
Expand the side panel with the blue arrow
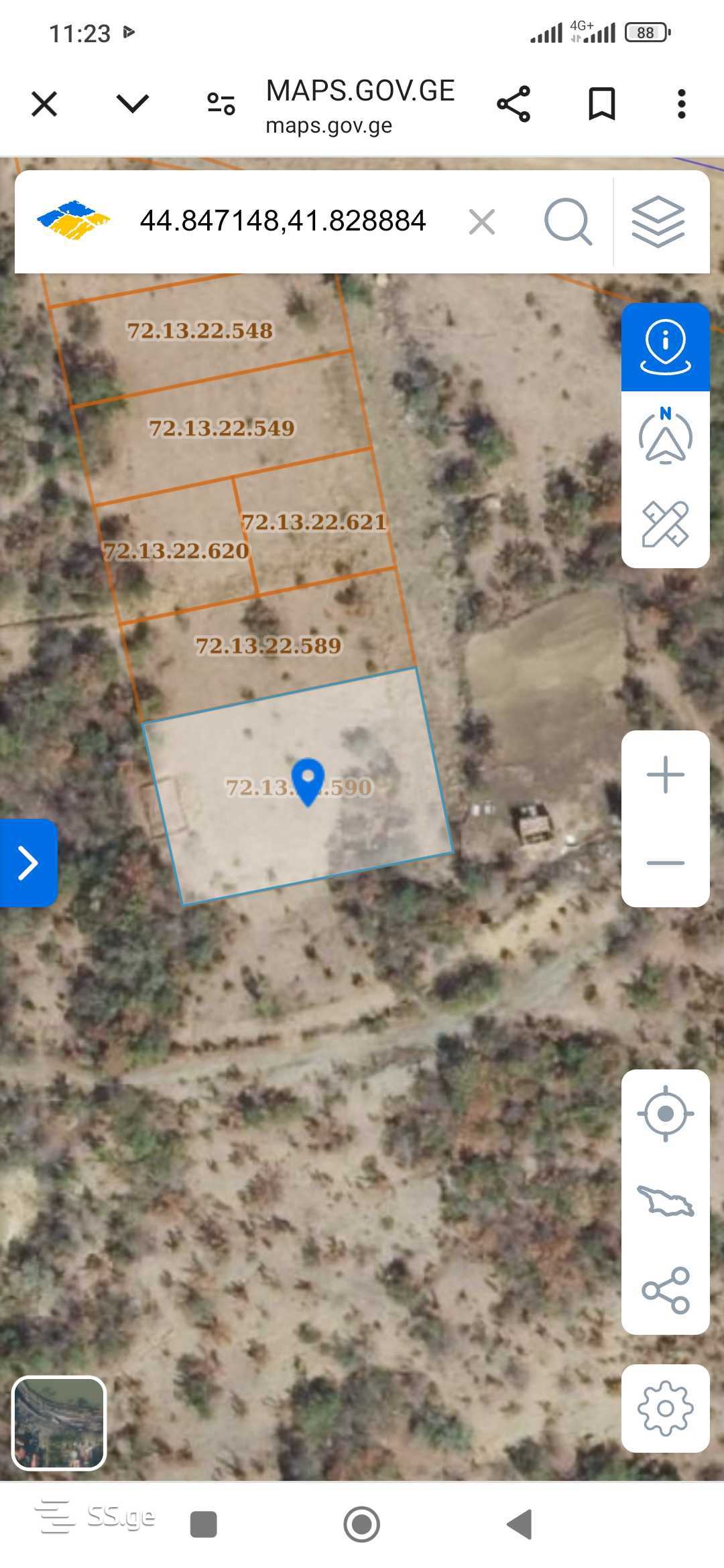tap(28, 863)
